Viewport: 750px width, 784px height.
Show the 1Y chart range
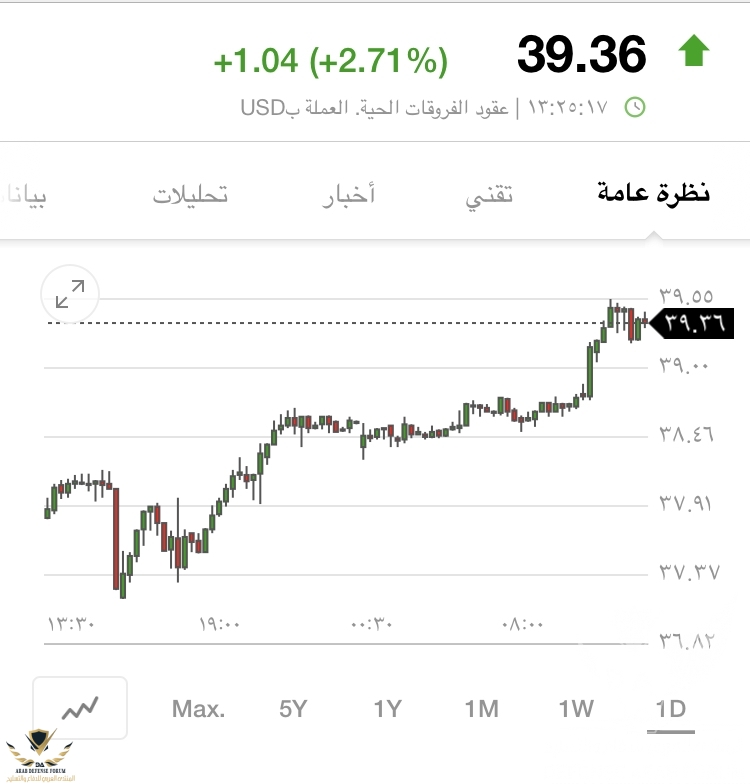tap(387, 710)
